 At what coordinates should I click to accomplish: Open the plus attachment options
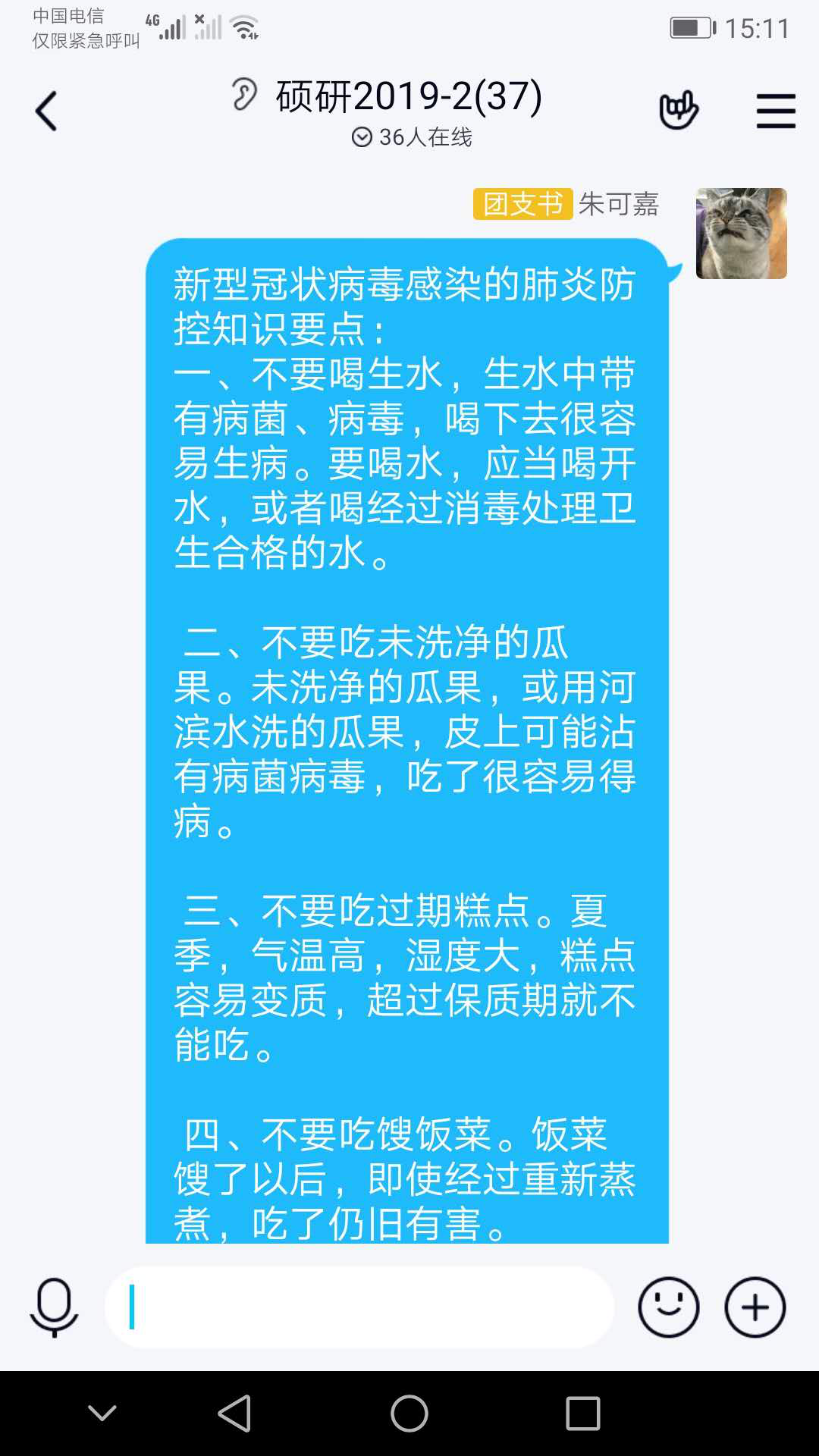(x=755, y=1307)
